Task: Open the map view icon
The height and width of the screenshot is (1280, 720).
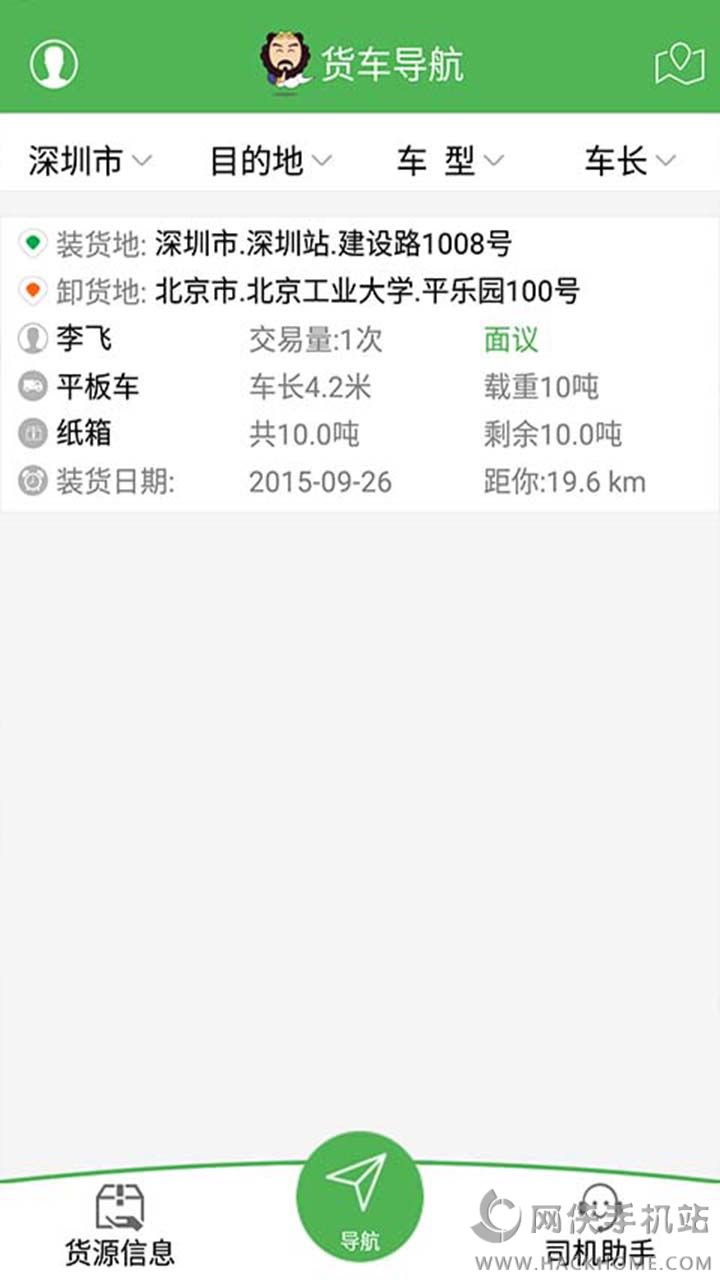Action: click(679, 65)
